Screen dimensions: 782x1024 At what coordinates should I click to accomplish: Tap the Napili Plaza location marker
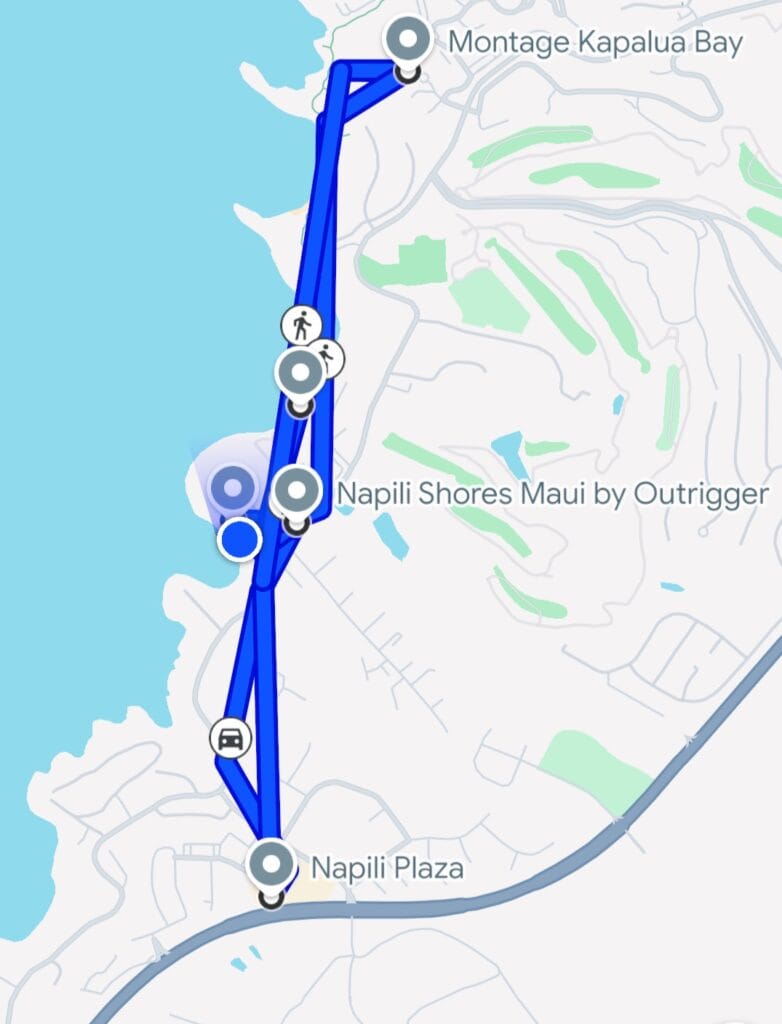[271, 865]
